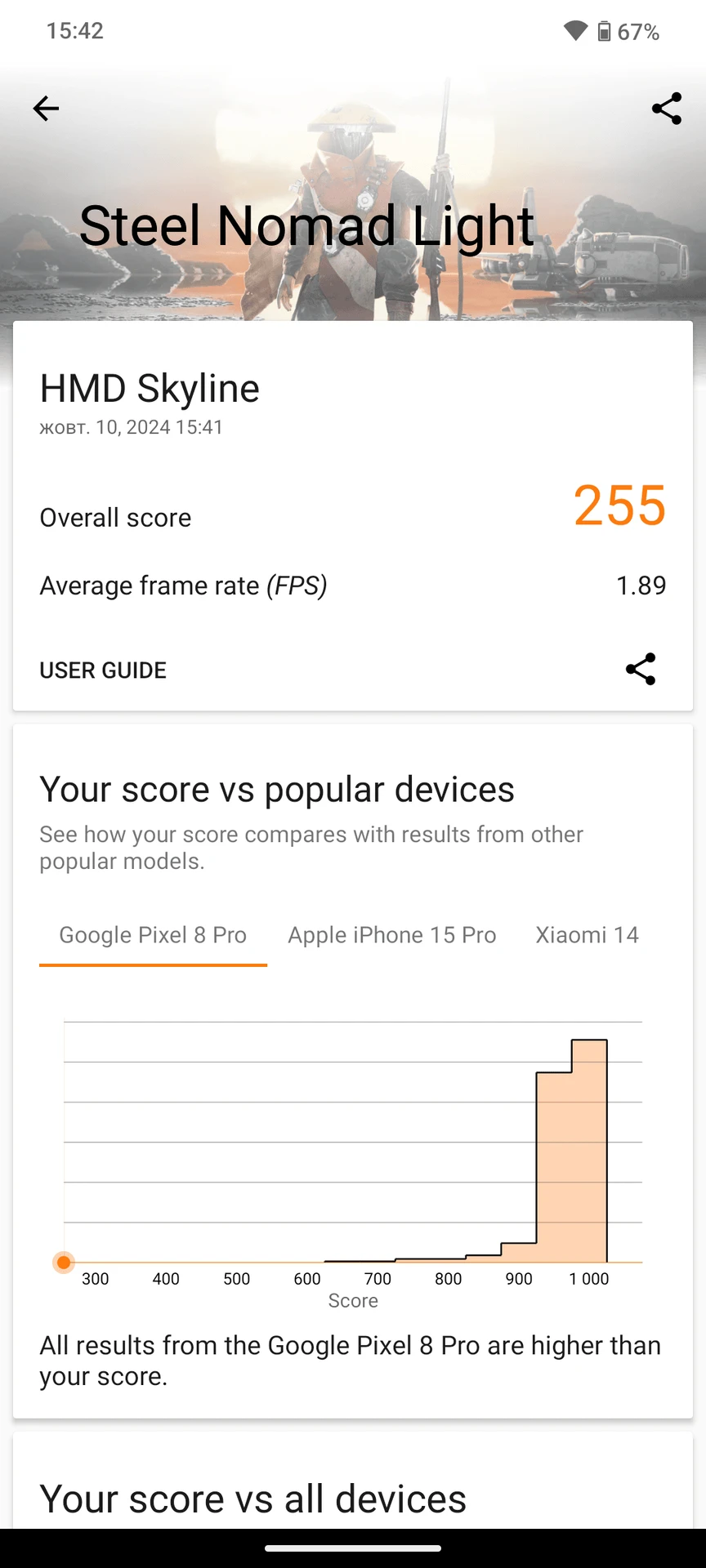Go back using the top-left arrow
This screenshot has width=706, height=1568.
tap(46, 109)
